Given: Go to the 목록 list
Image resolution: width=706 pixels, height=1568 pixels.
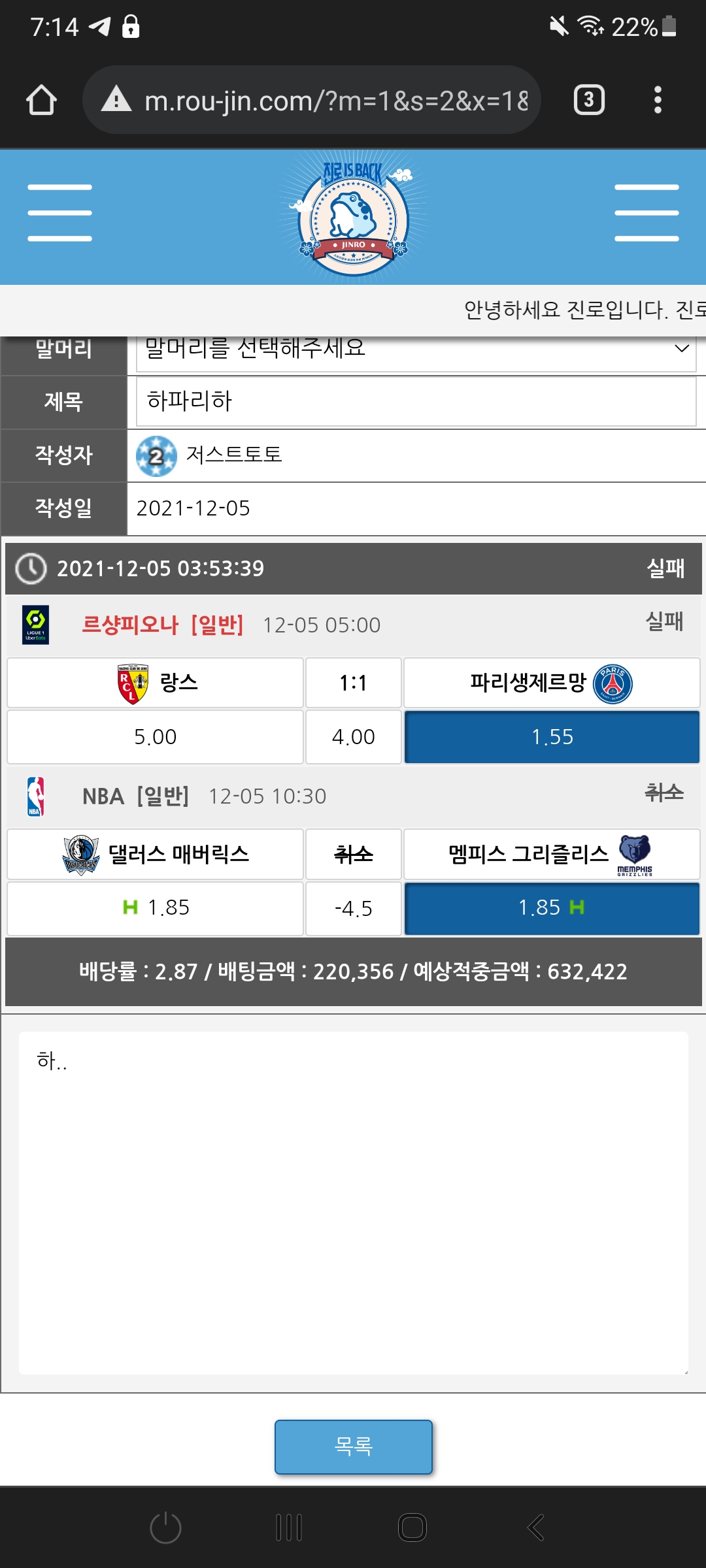Looking at the screenshot, I should pyautogui.click(x=353, y=1446).
